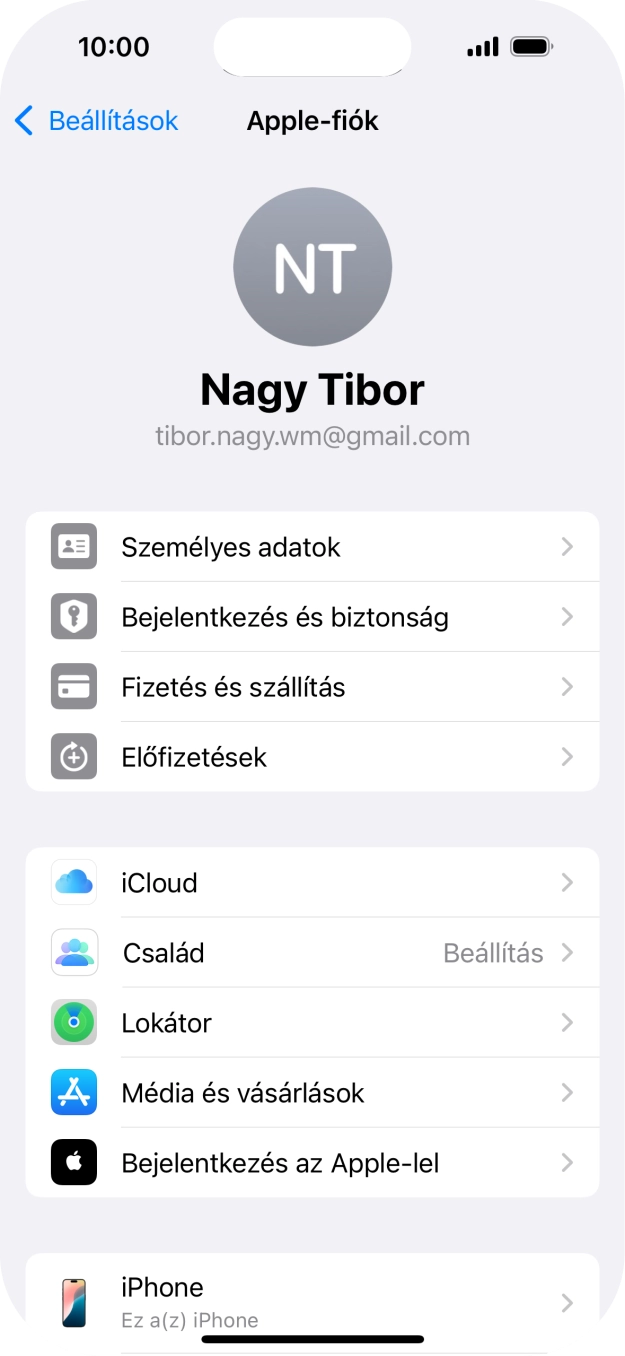Viewport: 625px width, 1356px height.
Task: Set up Család sharing
Action: [312, 953]
